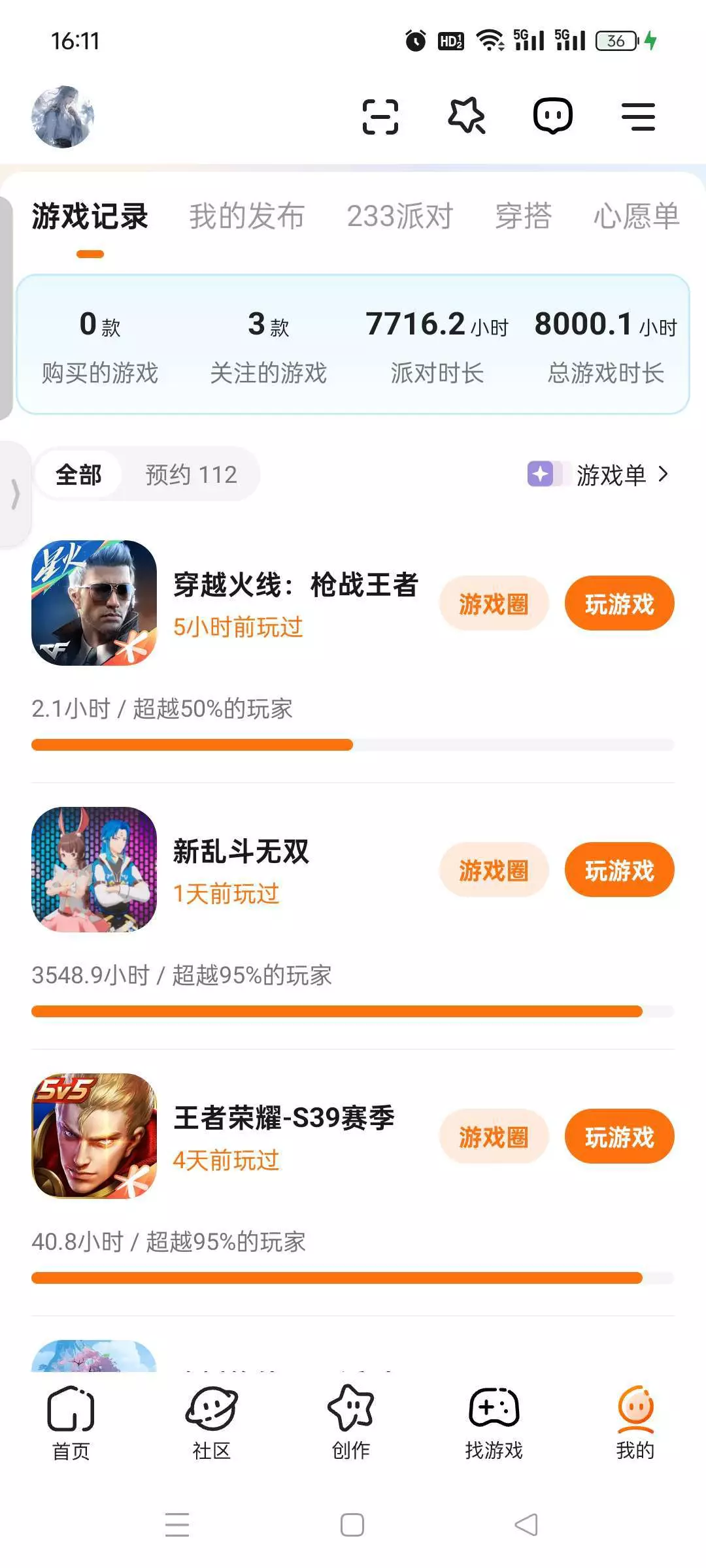This screenshot has width=706, height=1568.
Task: Tap the profile avatar picture
Action: click(x=63, y=117)
